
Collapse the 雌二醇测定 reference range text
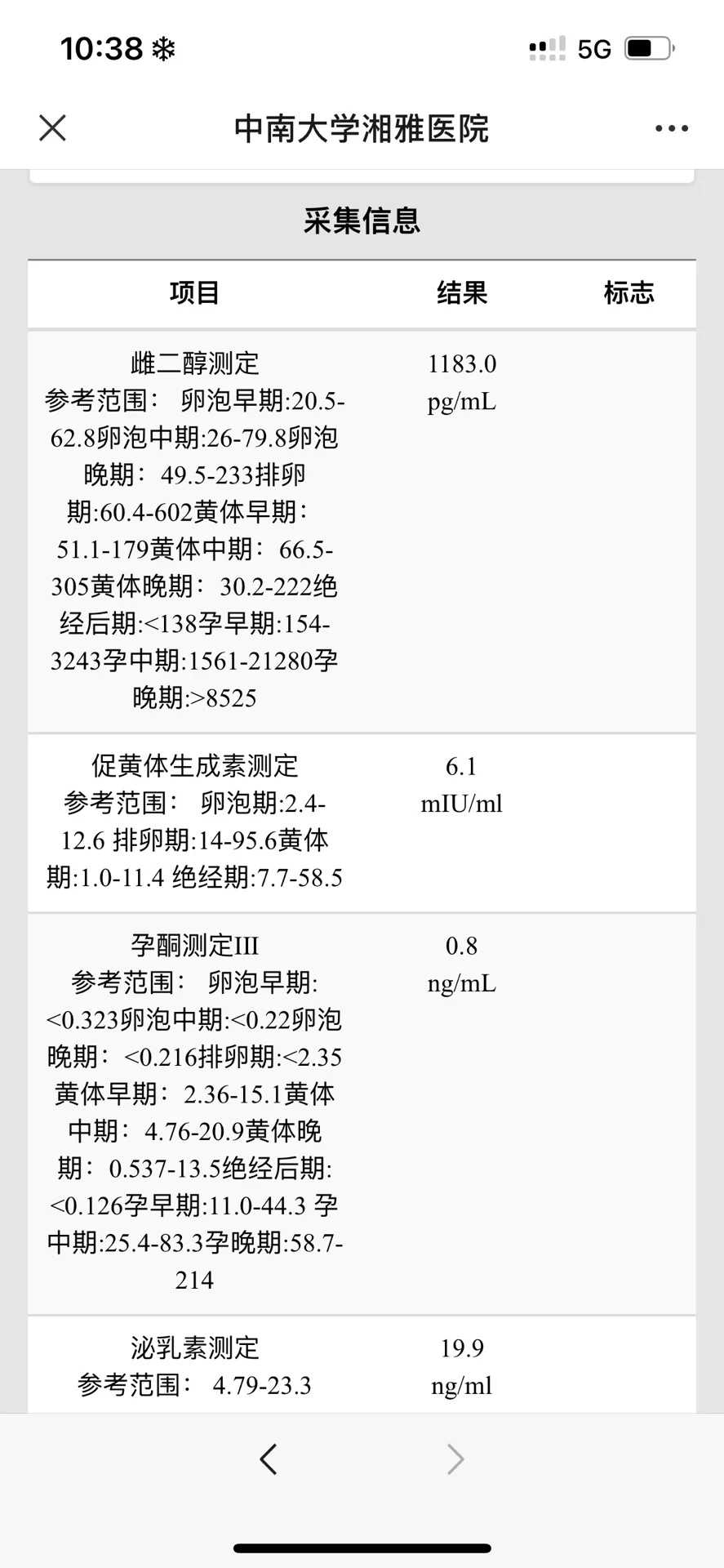tap(194, 549)
